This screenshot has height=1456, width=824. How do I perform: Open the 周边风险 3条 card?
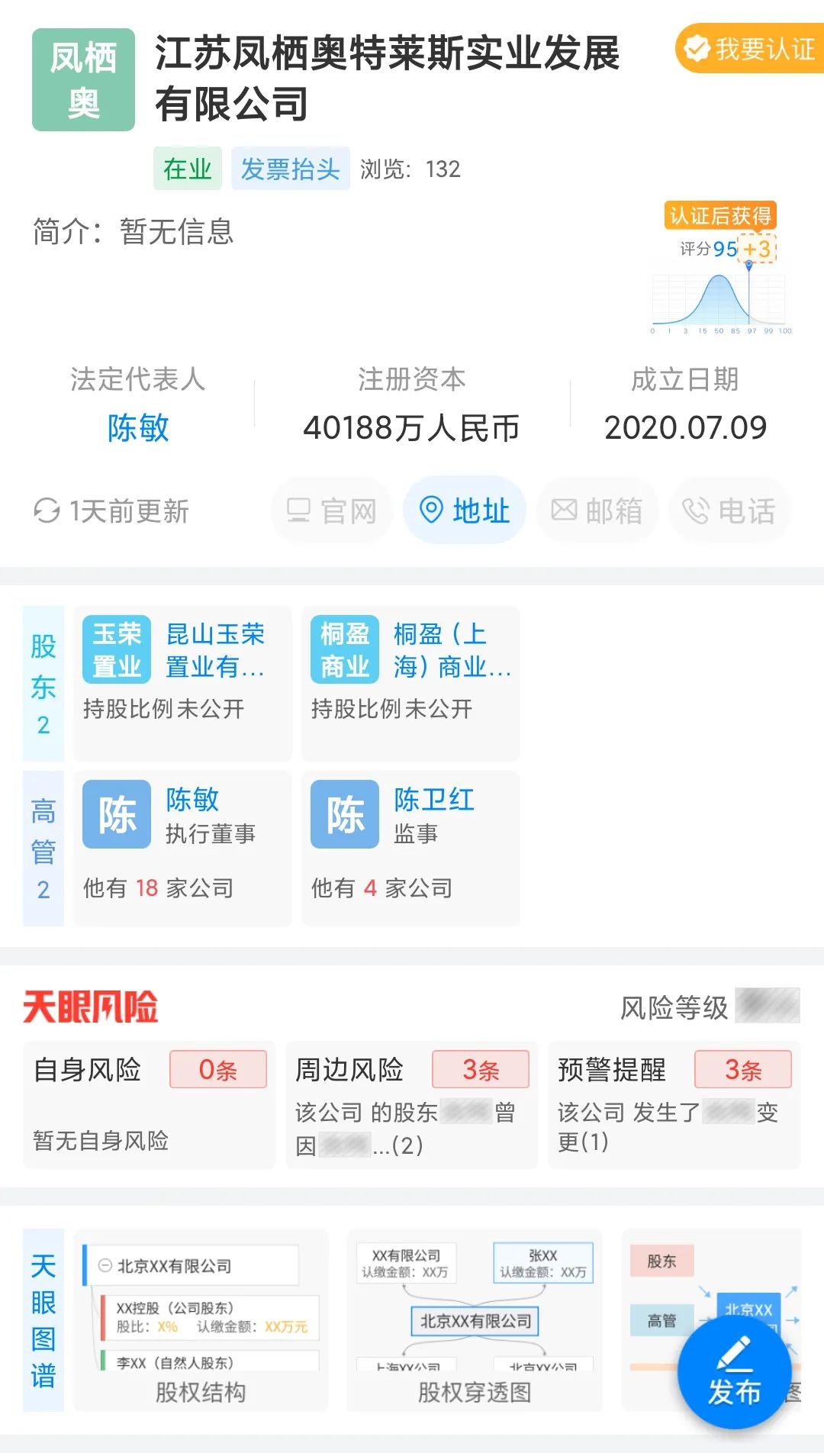(411, 1104)
